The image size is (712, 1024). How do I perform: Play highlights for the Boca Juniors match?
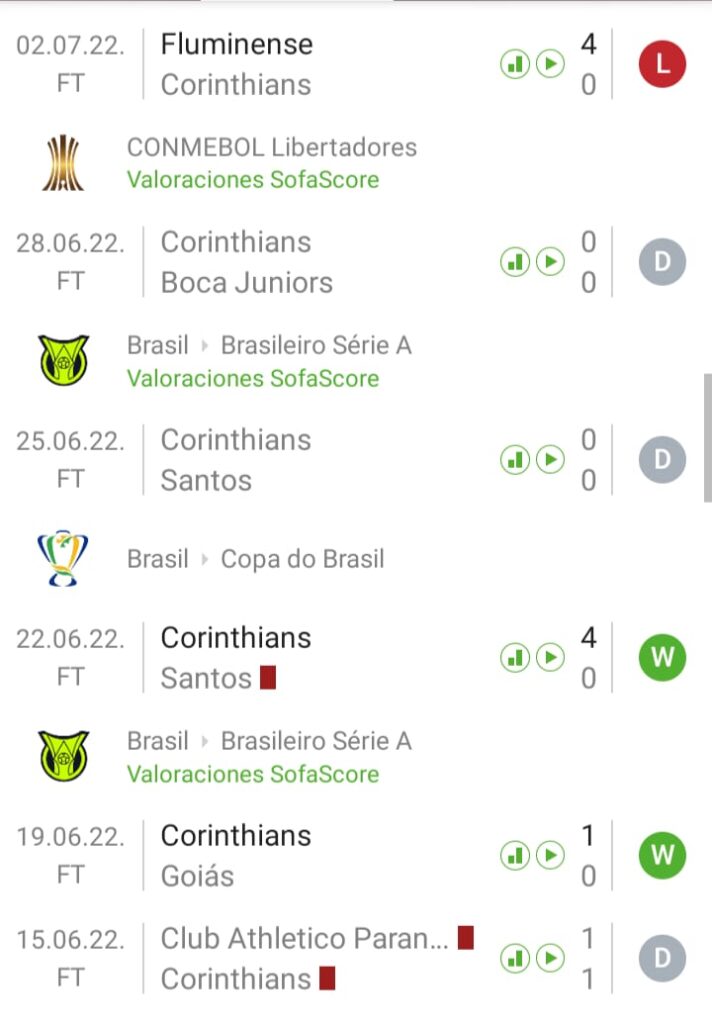point(550,263)
